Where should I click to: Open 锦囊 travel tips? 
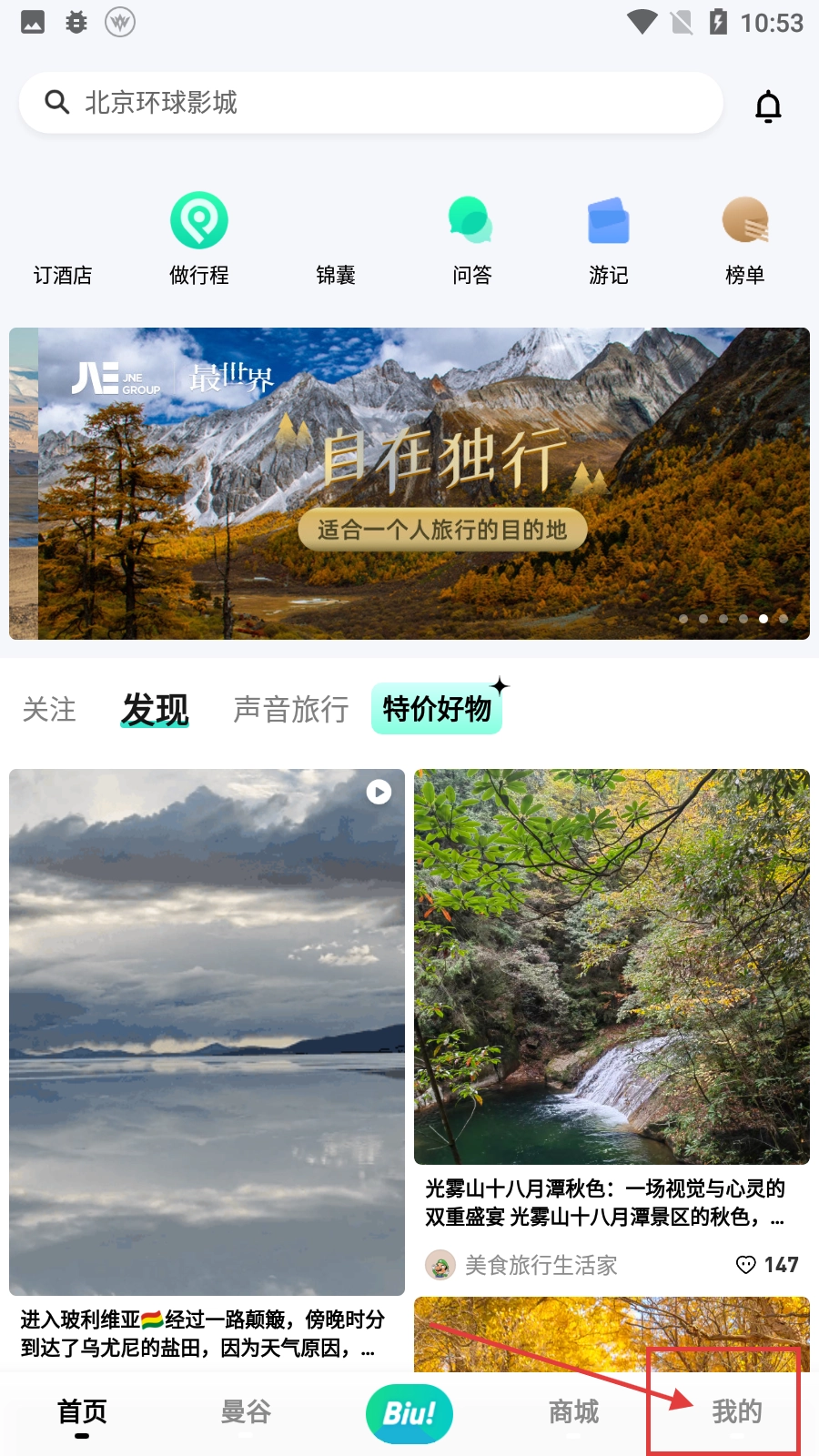[336, 238]
